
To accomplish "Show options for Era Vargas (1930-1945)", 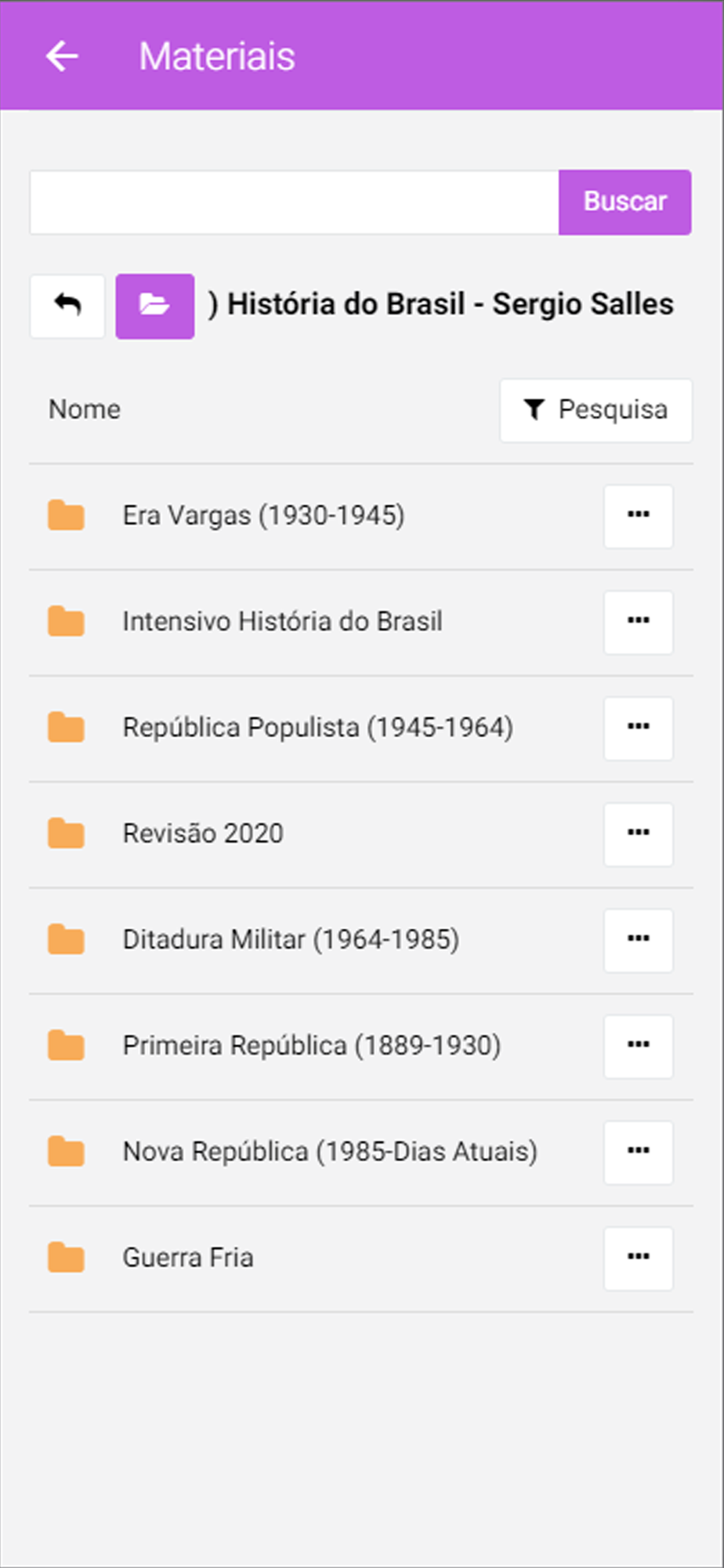I will click(639, 517).
